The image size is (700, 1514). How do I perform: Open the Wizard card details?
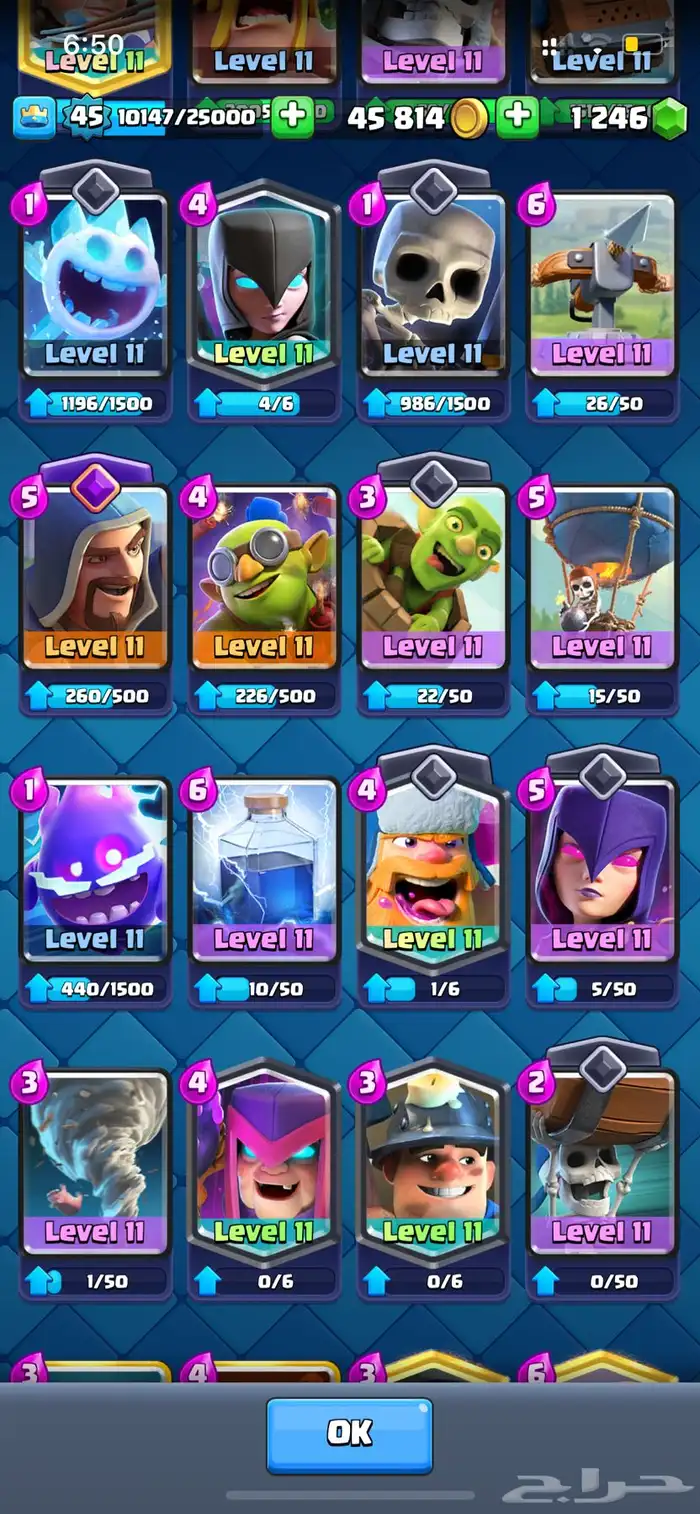[95, 580]
